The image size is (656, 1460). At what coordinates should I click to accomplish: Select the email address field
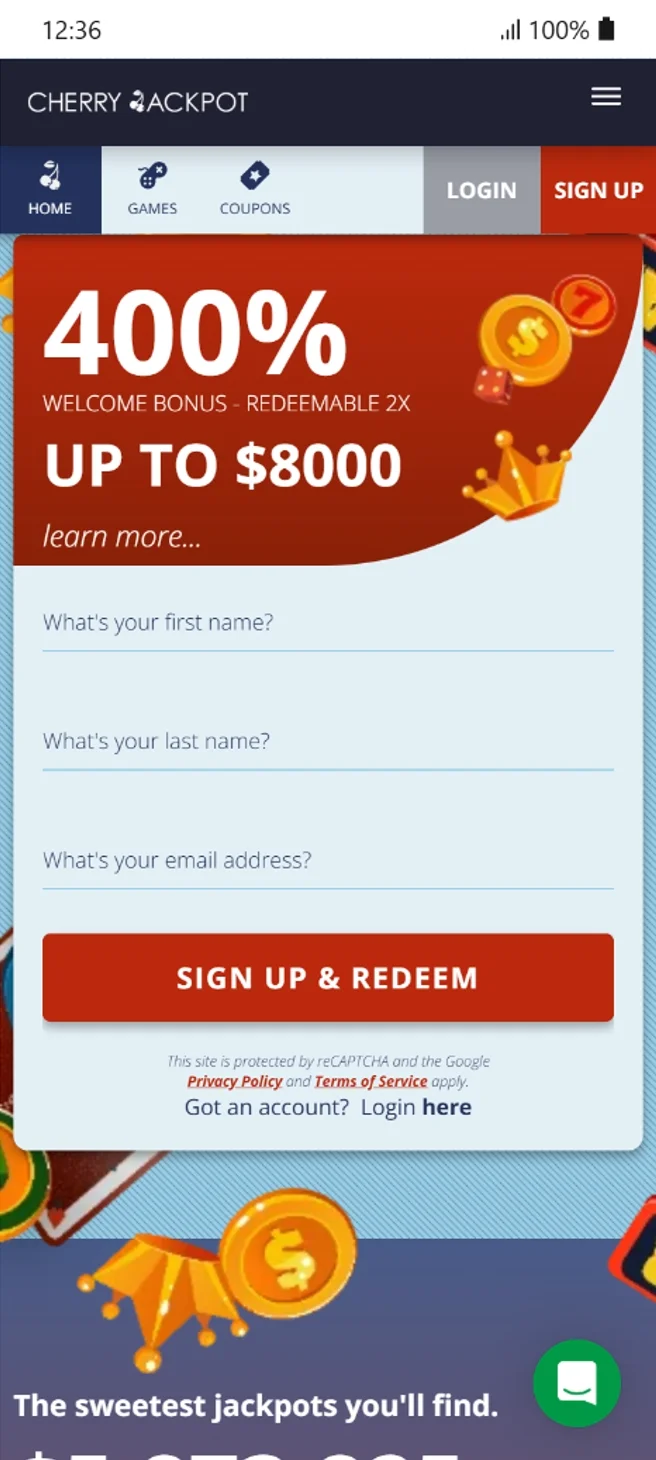pyautogui.click(x=327, y=861)
